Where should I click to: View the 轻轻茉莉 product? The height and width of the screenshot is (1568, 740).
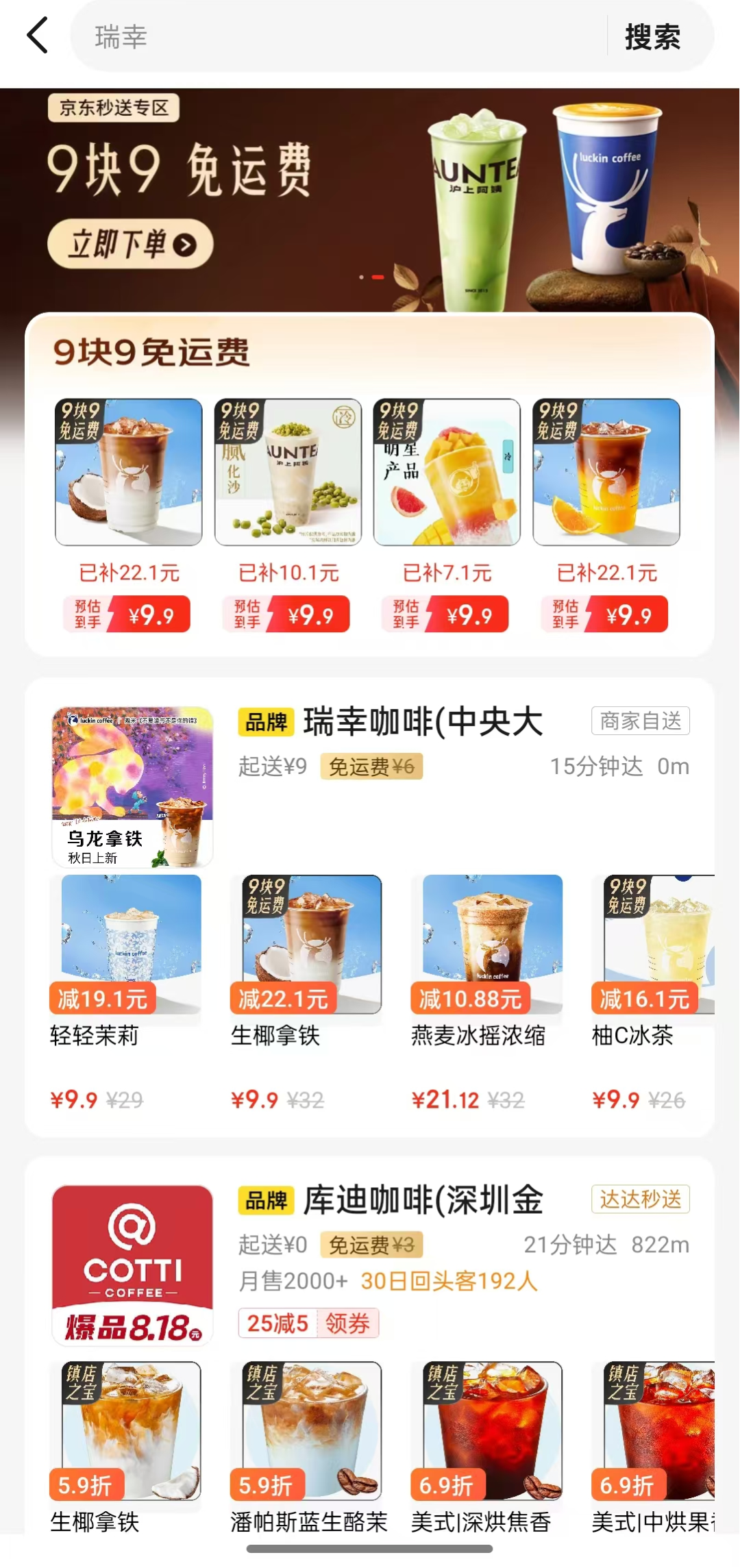click(x=125, y=945)
